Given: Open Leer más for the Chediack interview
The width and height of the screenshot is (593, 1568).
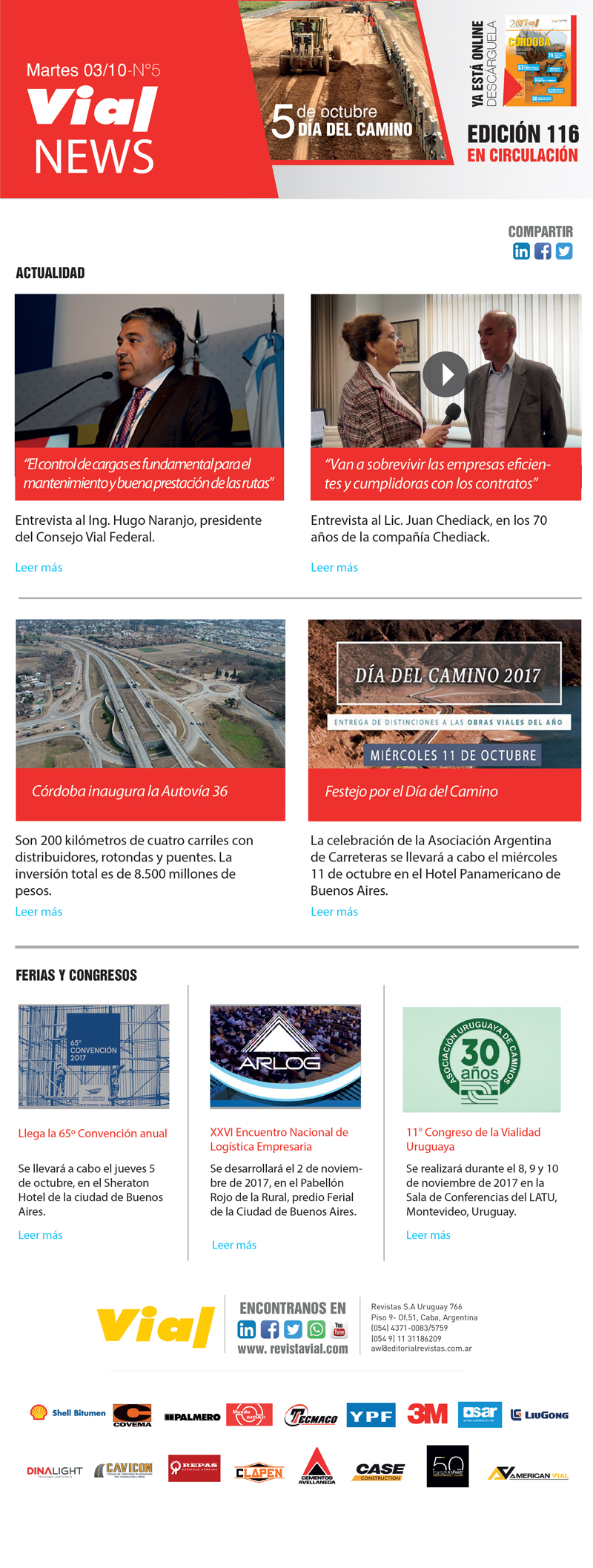Looking at the screenshot, I should click(334, 567).
